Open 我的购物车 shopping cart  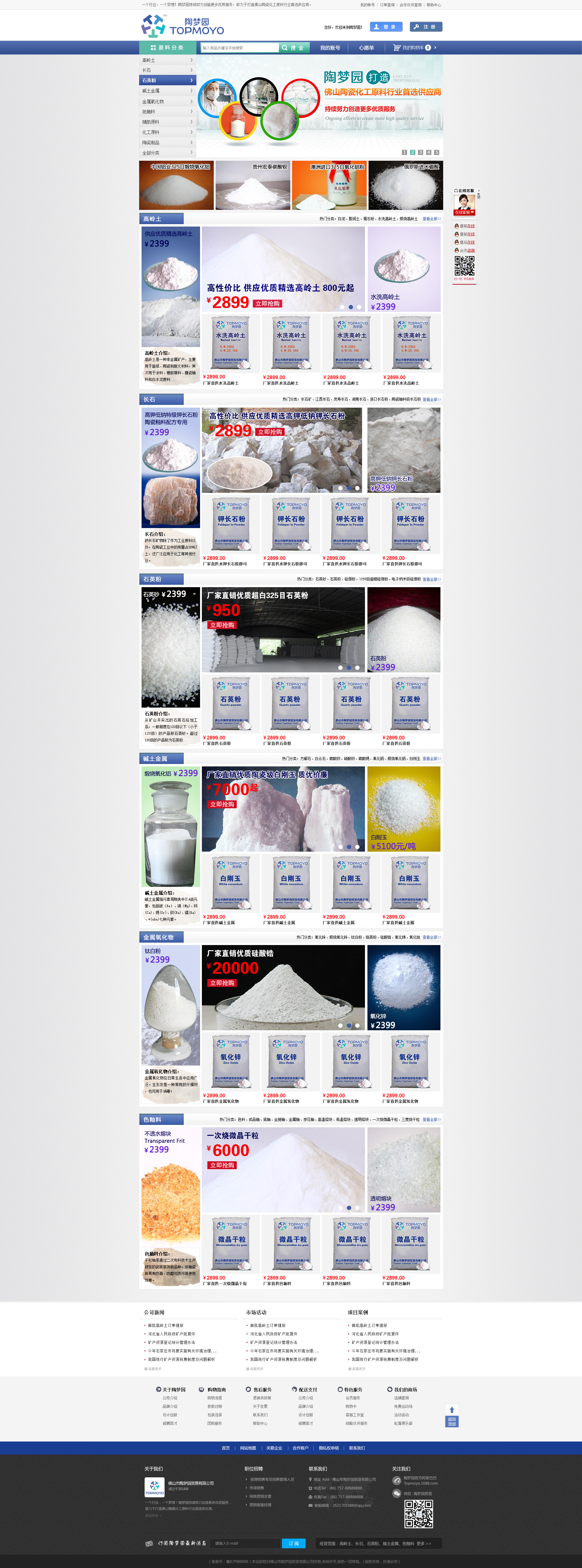click(414, 48)
